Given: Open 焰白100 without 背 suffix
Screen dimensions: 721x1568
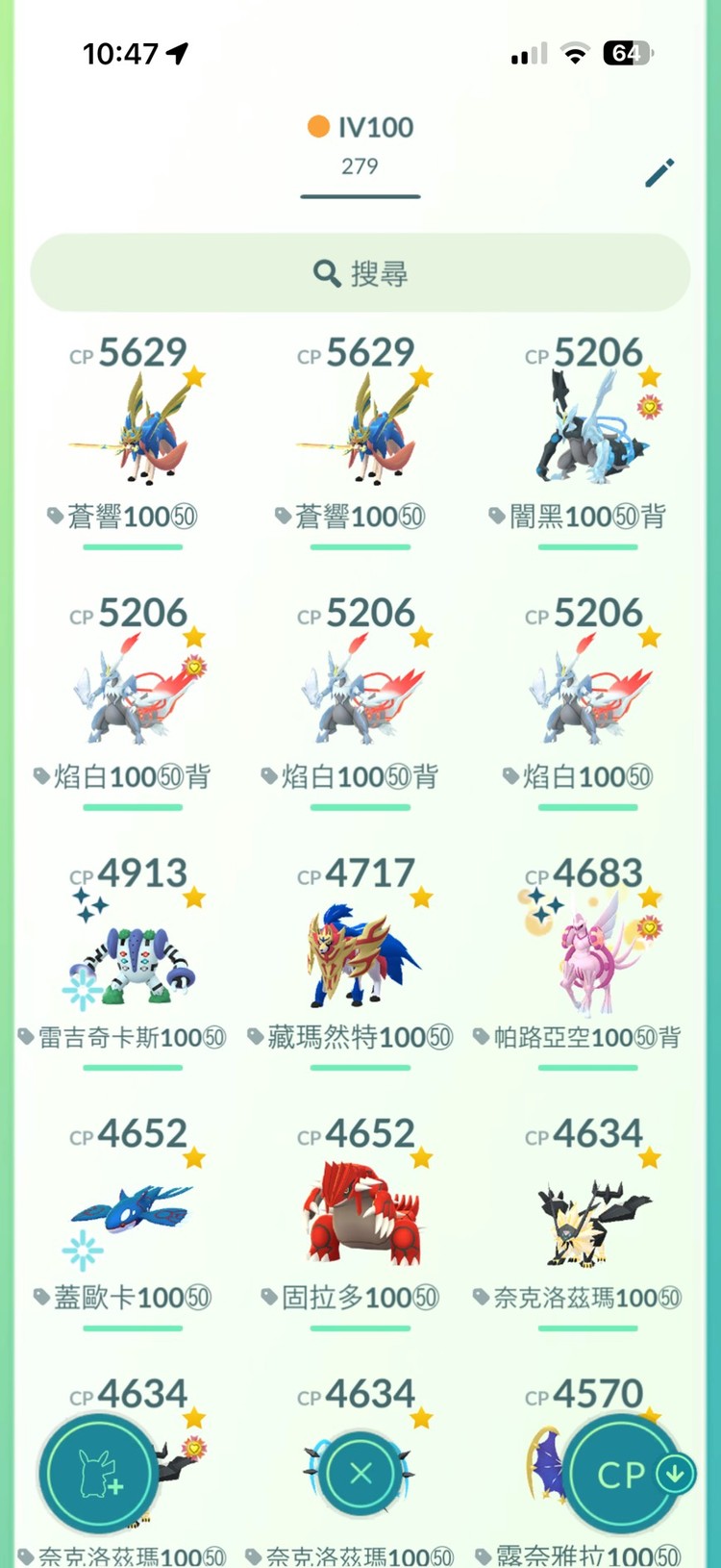Looking at the screenshot, I should point(587,695).
